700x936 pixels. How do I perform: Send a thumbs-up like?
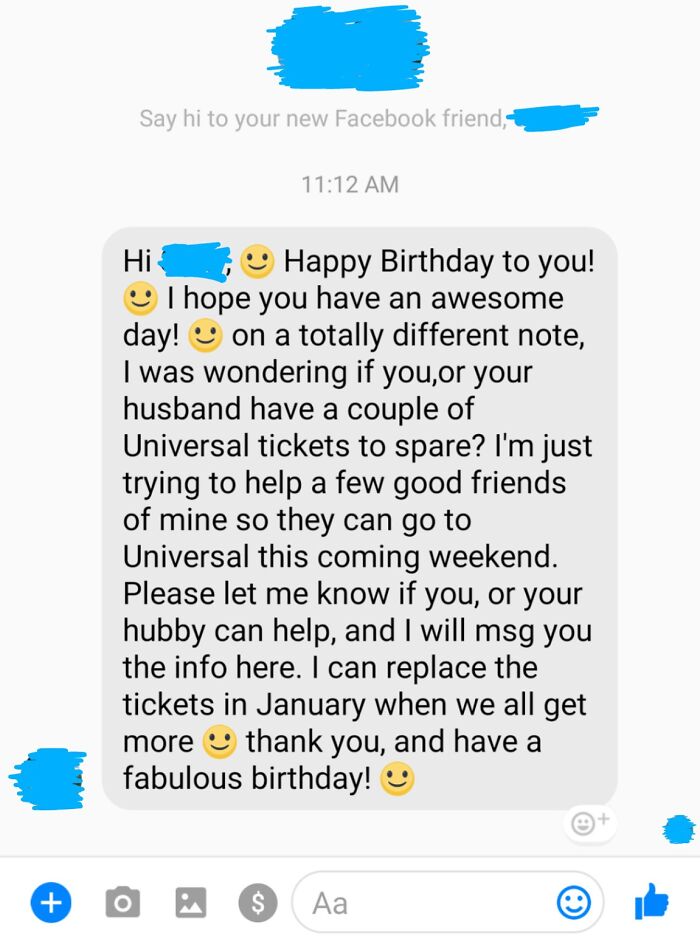pos(651,901)
